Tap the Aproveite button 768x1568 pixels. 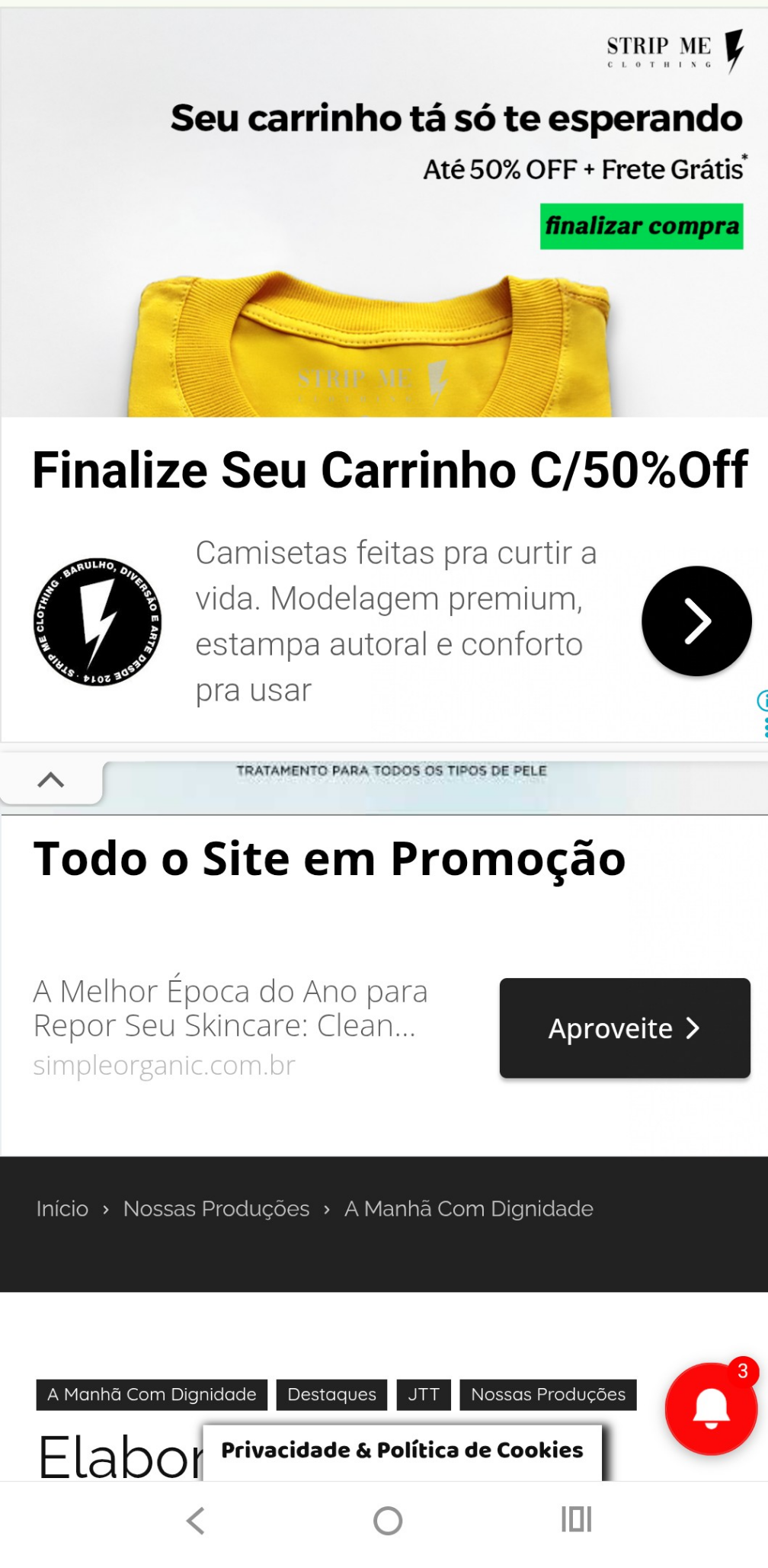coord(624,1028)
